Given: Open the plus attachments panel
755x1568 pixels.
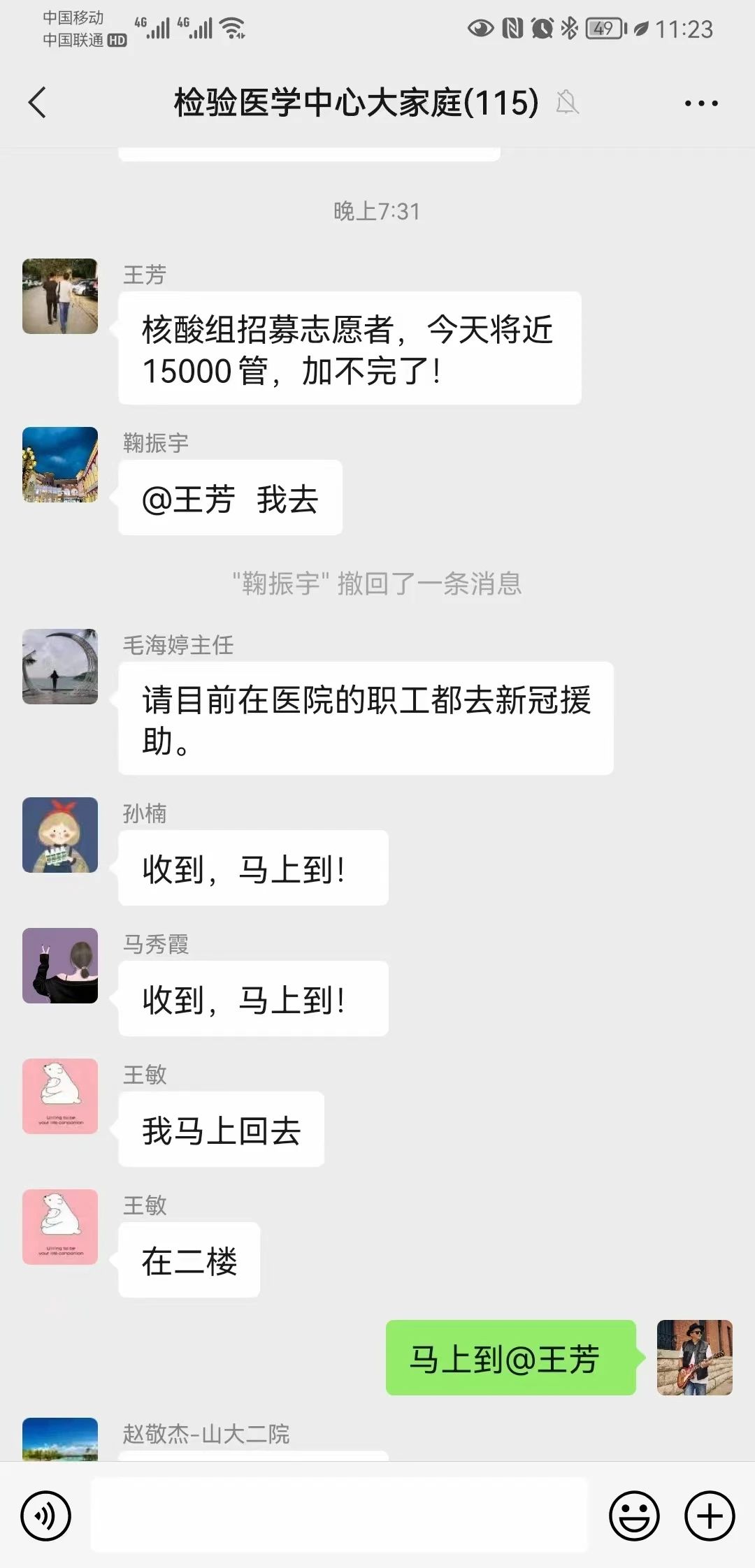Looking at the screenshot, I should pyautogui.click(x=709, y=1516).
